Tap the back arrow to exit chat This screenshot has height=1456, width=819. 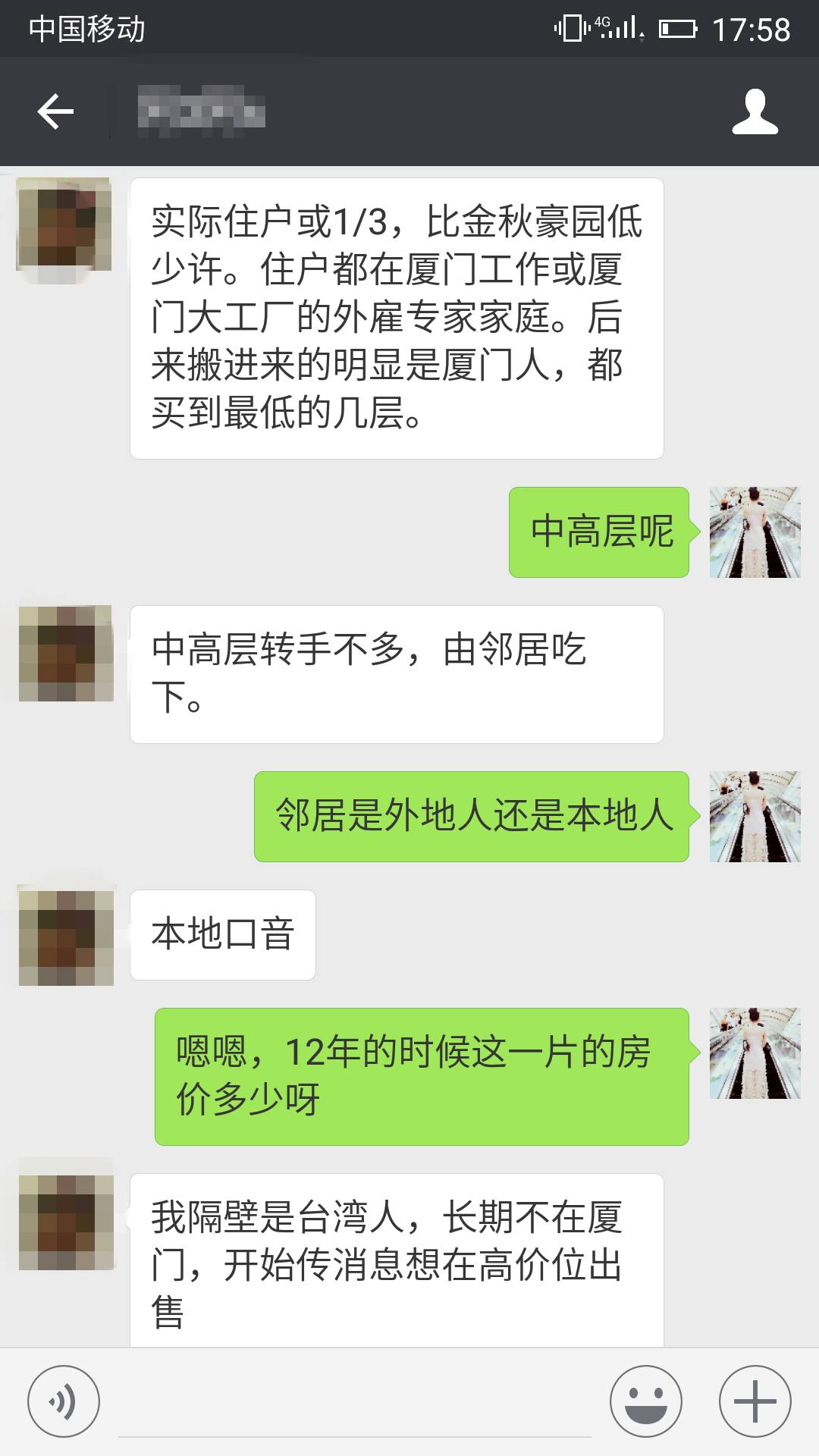tap(55, 111)
